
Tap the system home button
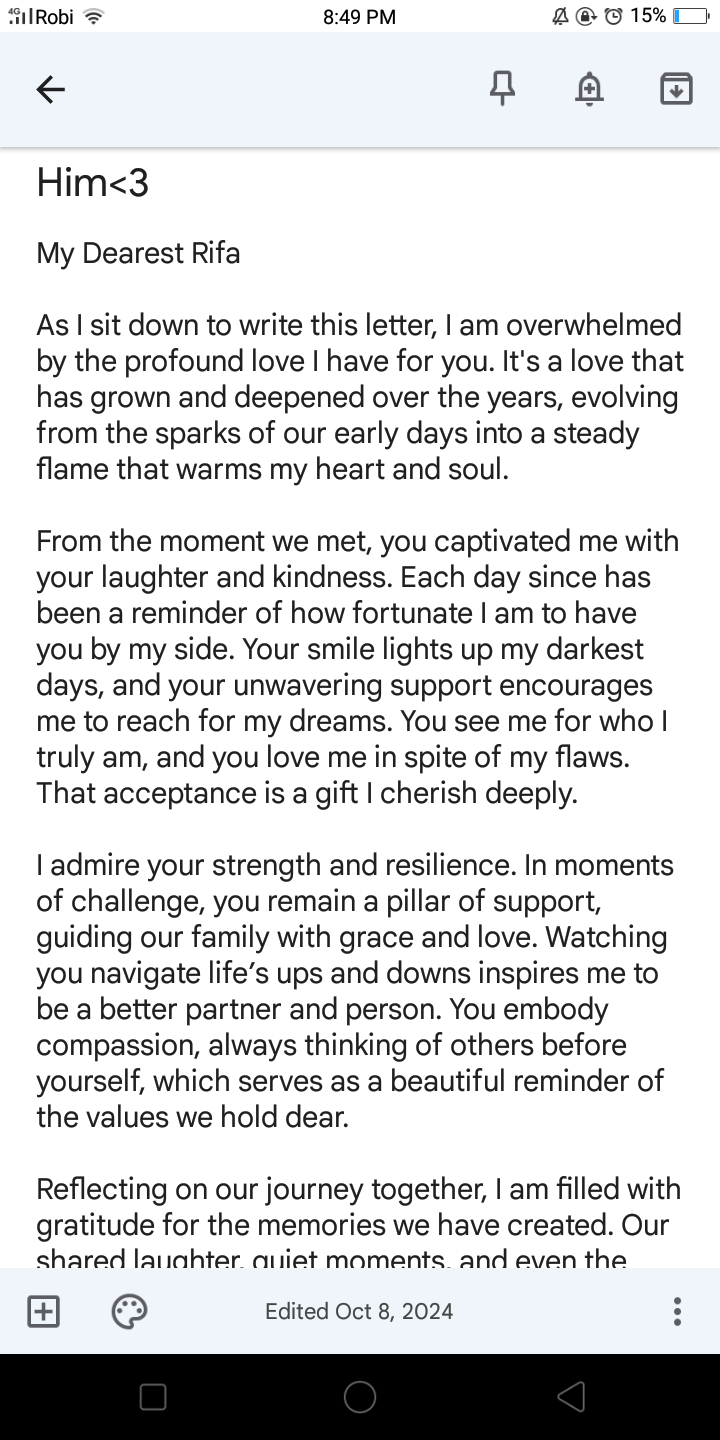click(x=360, y=1397)
